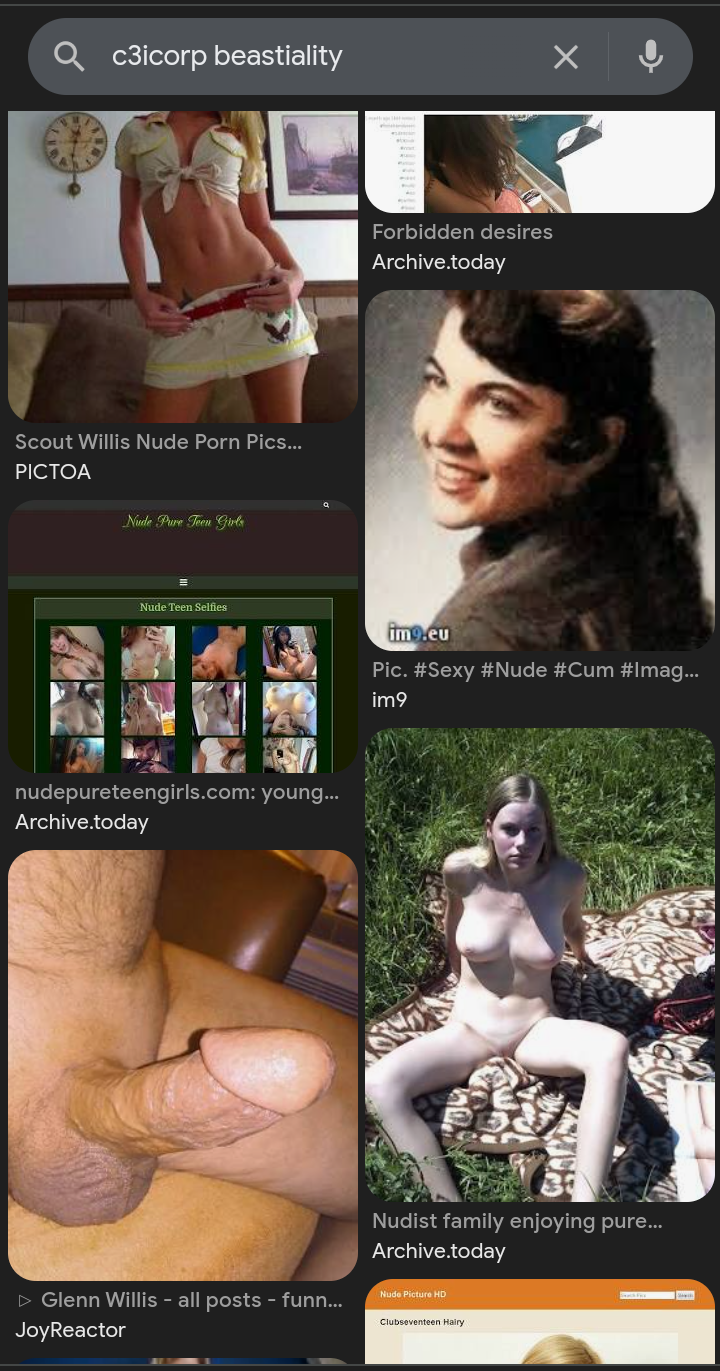This screenshot has width=720, height=1371.
Task: Start a voice search with the microphone
Action: point(650,57)
